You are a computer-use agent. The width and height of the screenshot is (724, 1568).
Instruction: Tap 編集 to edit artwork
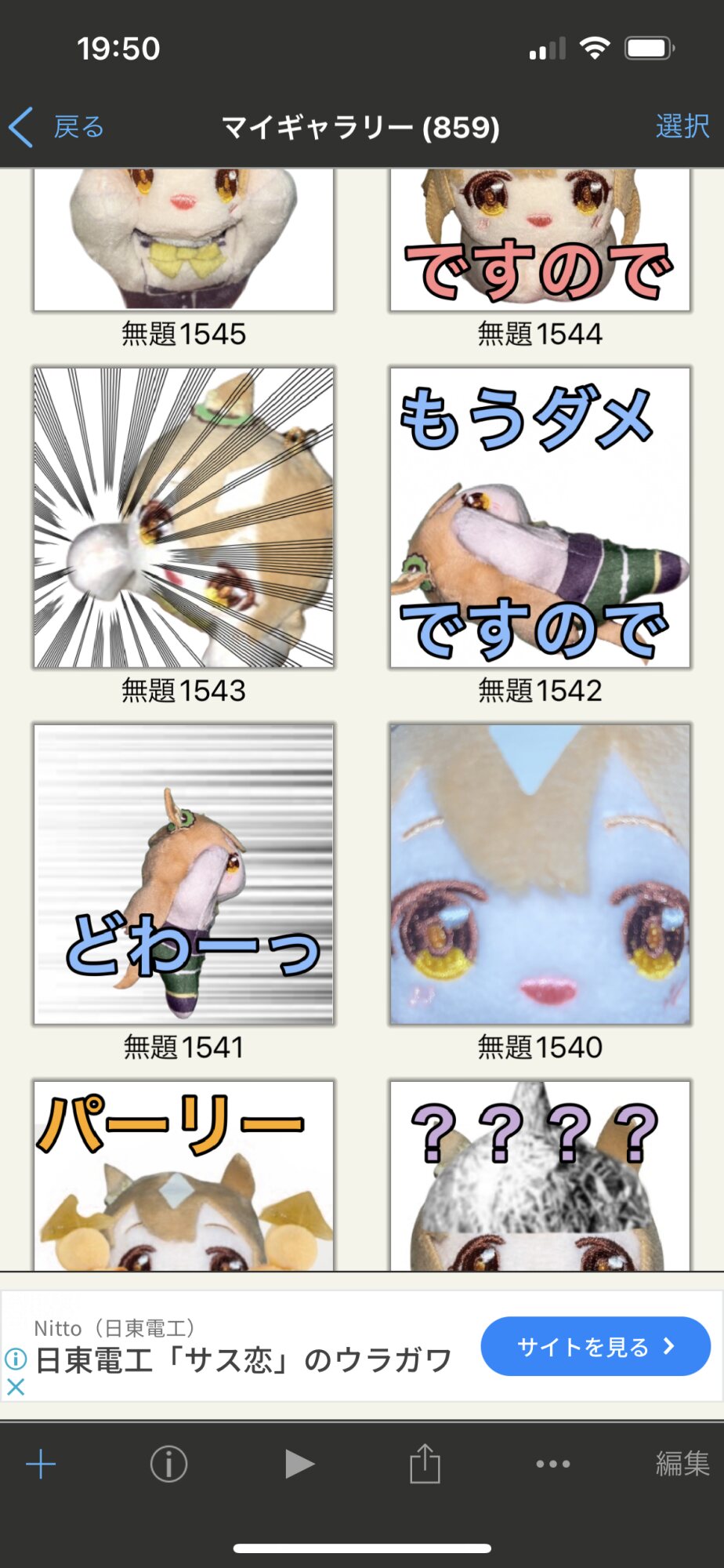point(682,1464)
